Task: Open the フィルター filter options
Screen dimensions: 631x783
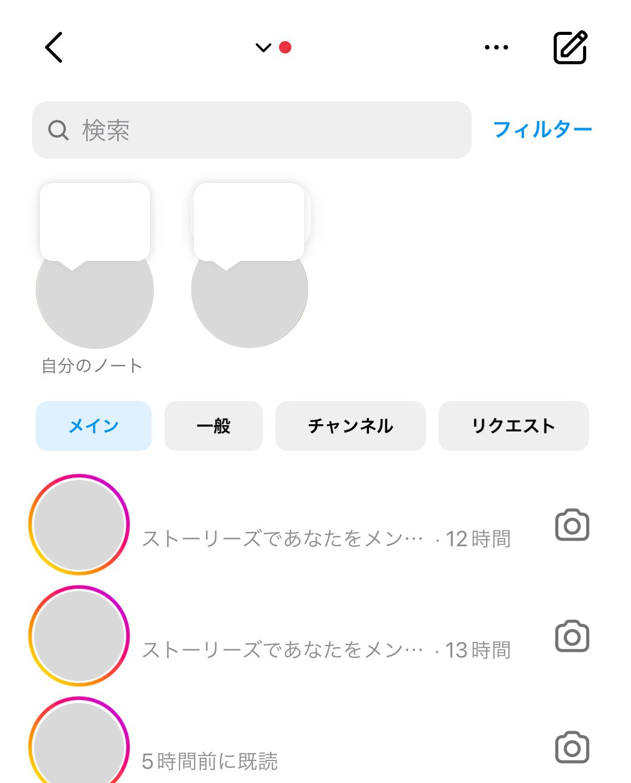Action: click(x=542, y=130)
